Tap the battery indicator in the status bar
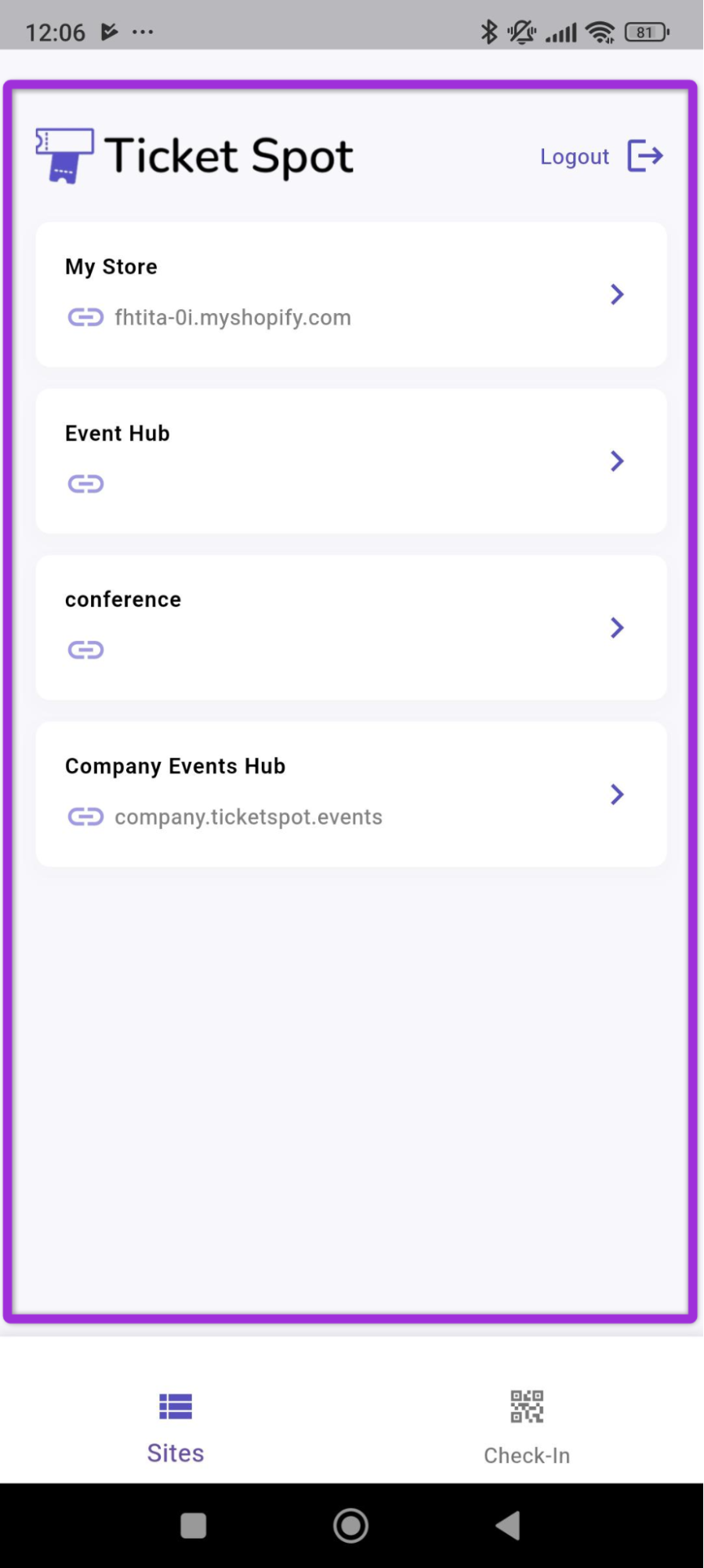Viewport: 704px width, 1568px height. point(644,32)
